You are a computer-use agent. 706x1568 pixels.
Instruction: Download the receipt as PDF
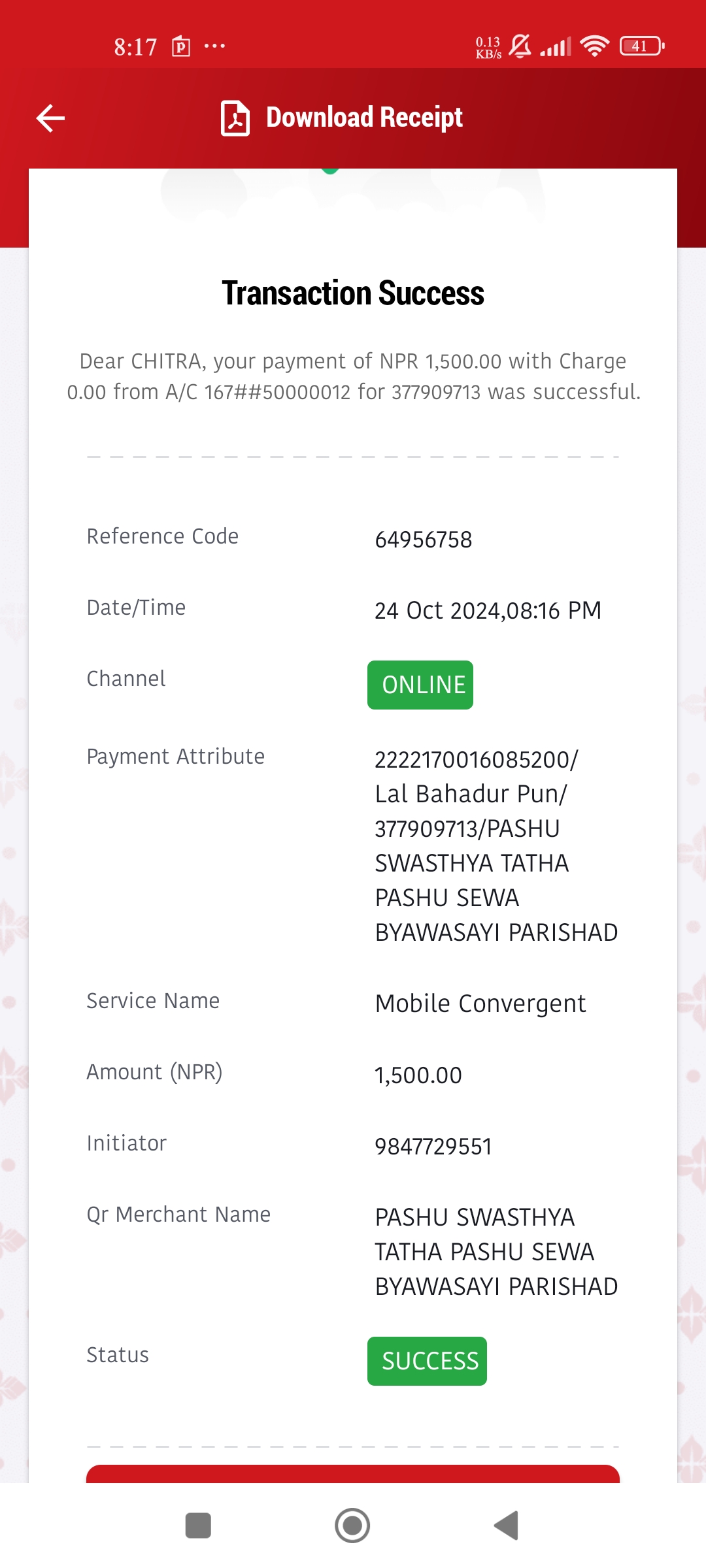point(342,118)
